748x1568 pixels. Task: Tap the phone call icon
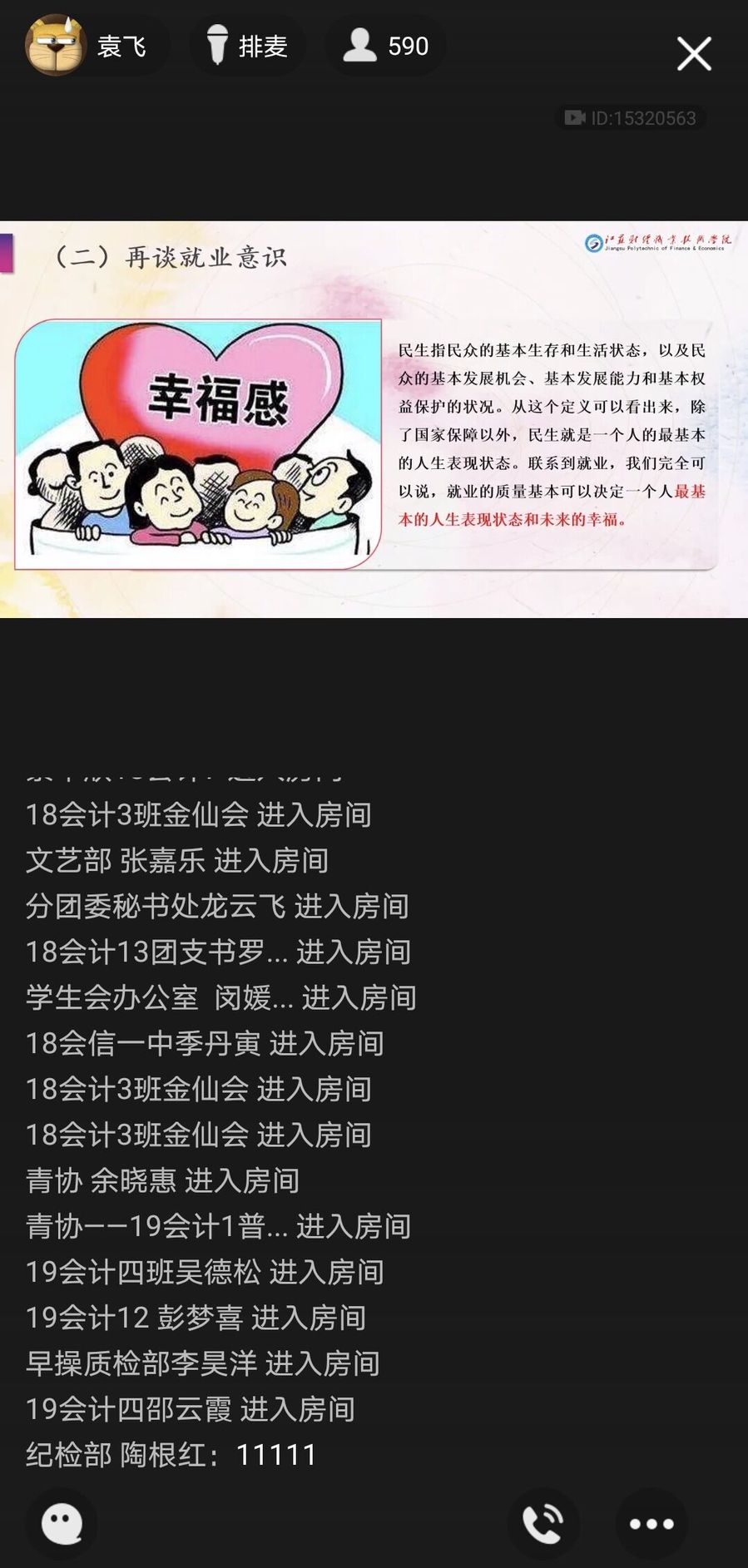[x=543, y=1524]
